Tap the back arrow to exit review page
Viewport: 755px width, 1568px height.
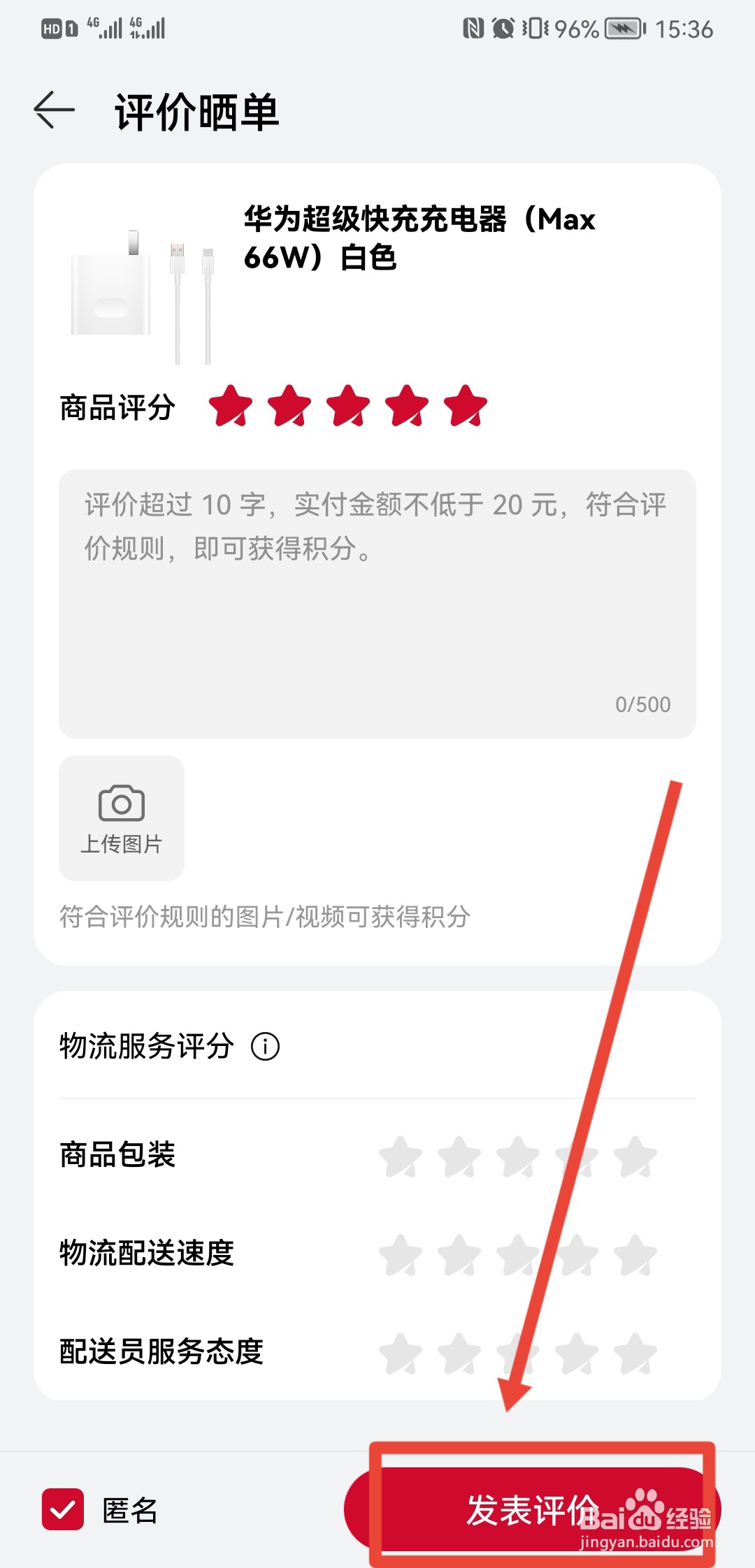click(x=55, y=110)
